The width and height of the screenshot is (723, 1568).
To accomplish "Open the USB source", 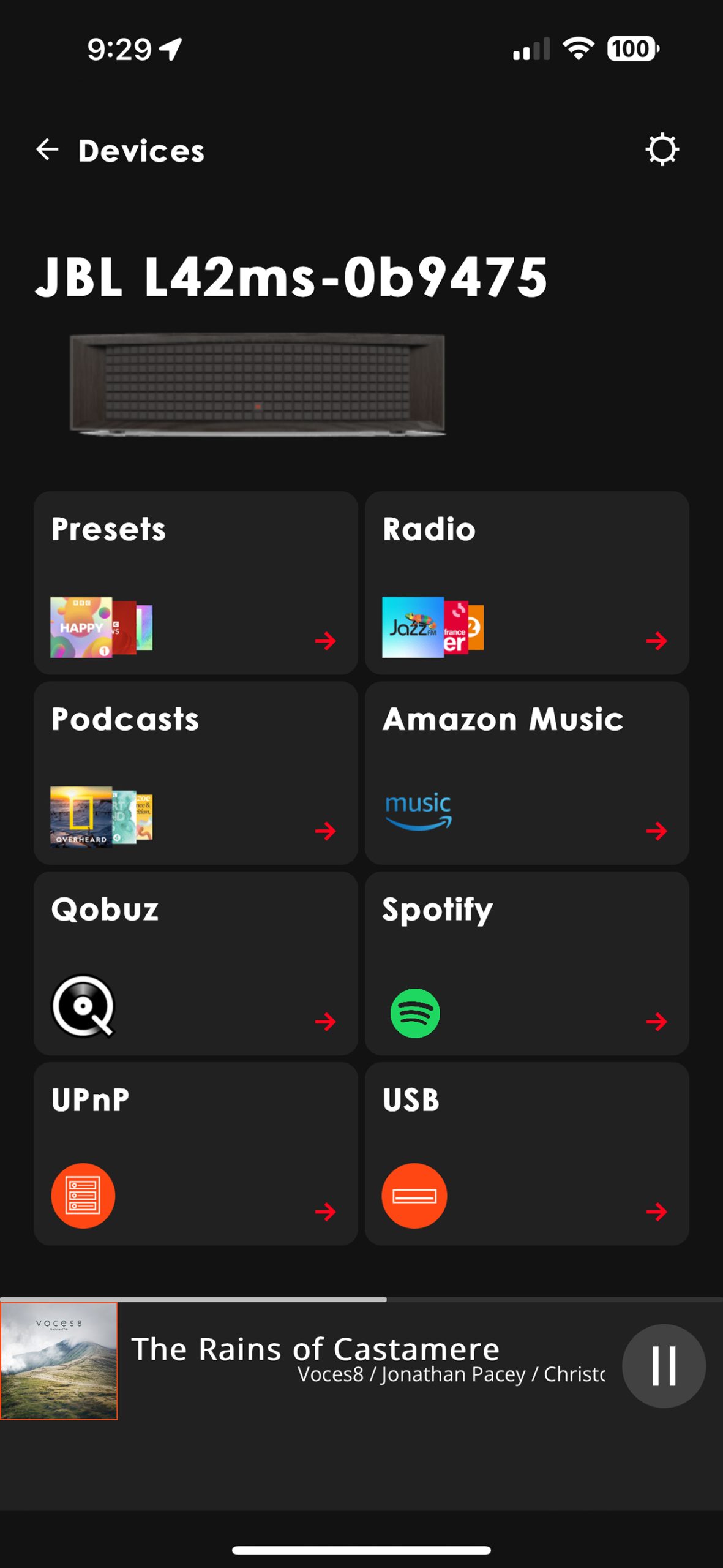I will click(526, 1153).
